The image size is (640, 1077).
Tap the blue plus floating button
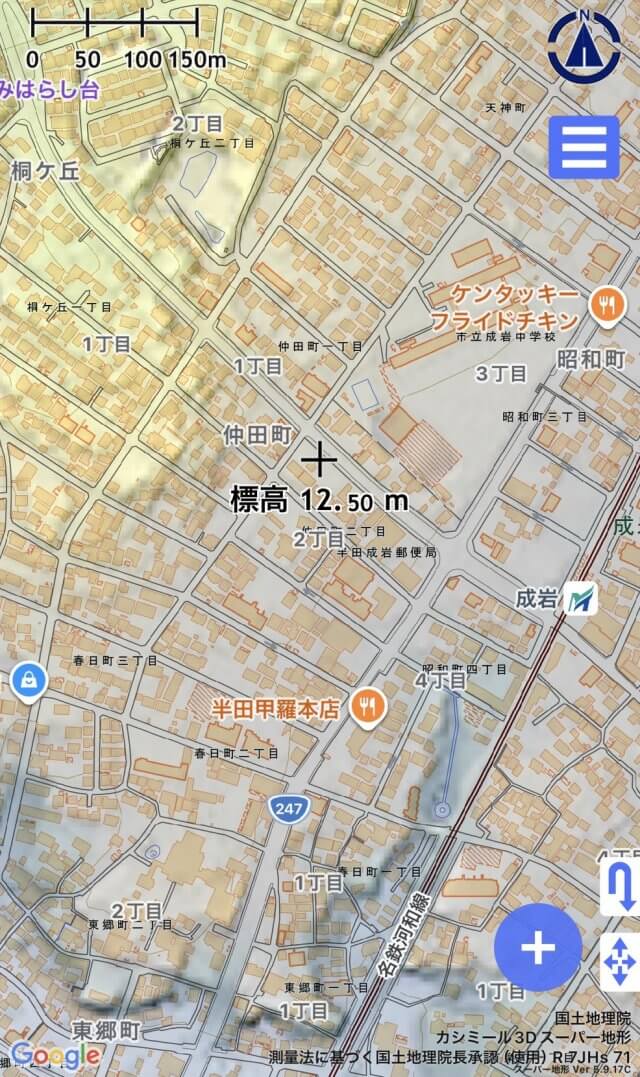click(538, 948)
